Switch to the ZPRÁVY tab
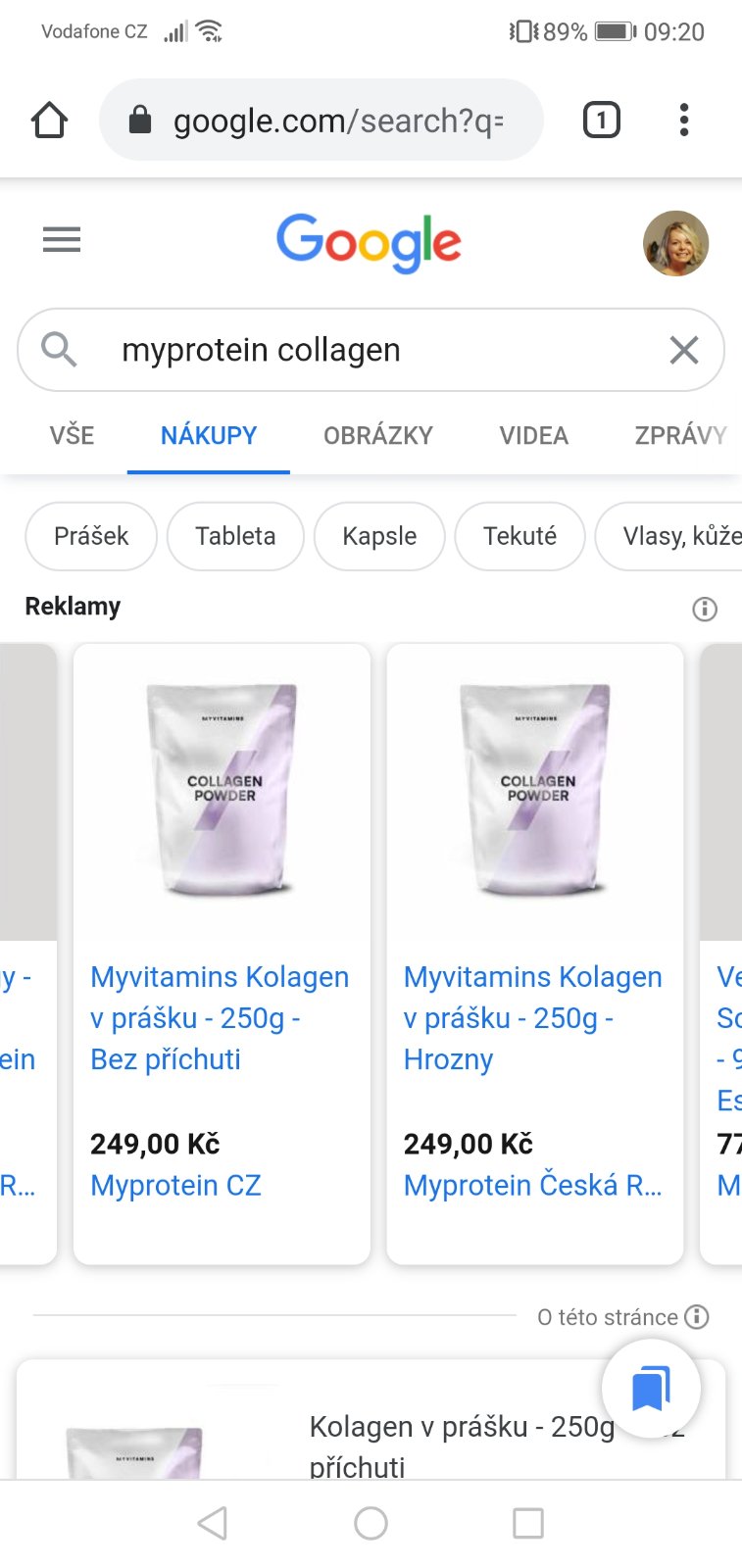Screen dimensions: 742x1568 pyautogui.click(x=679, y=435)
